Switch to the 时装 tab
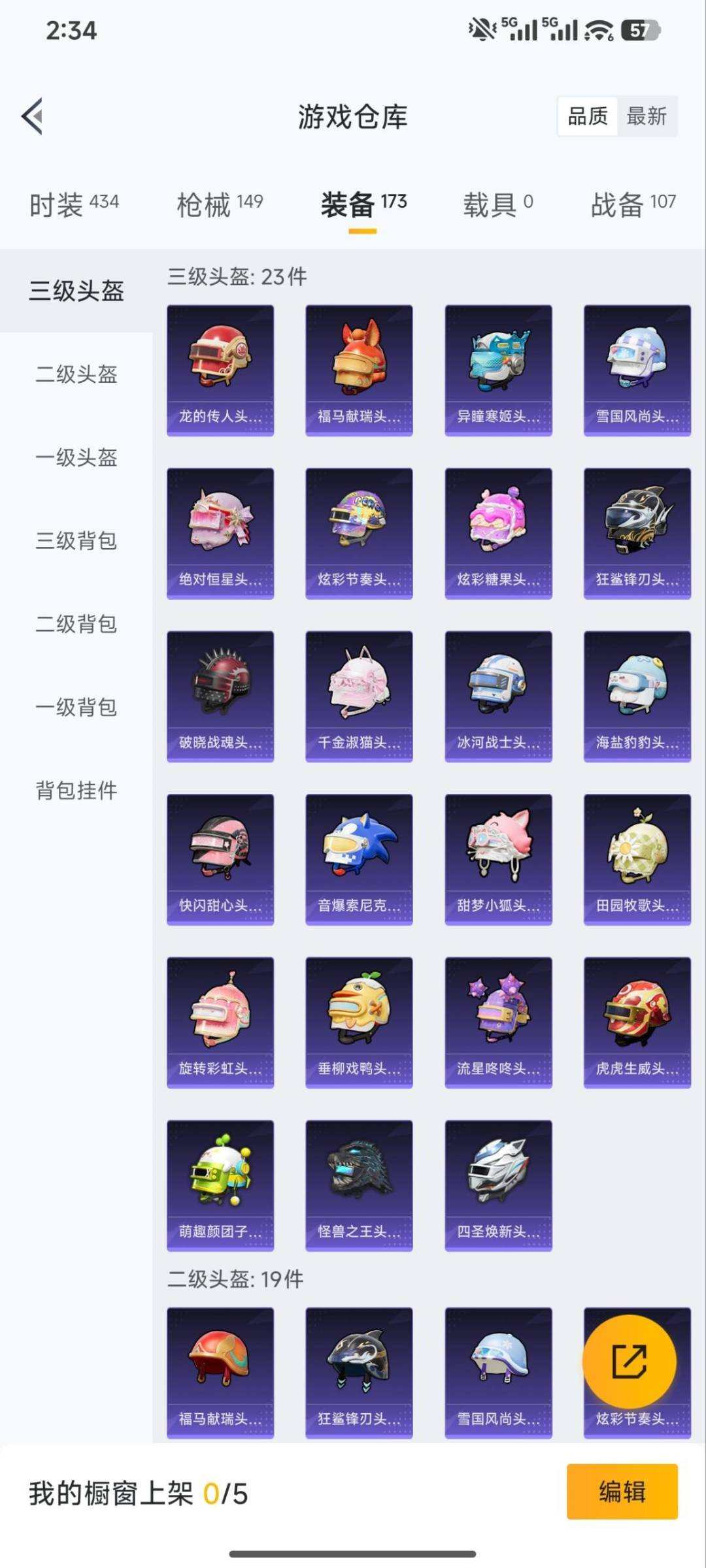Image resolution: width=706 pixels, height=1568 pixels. pos(74,204)
